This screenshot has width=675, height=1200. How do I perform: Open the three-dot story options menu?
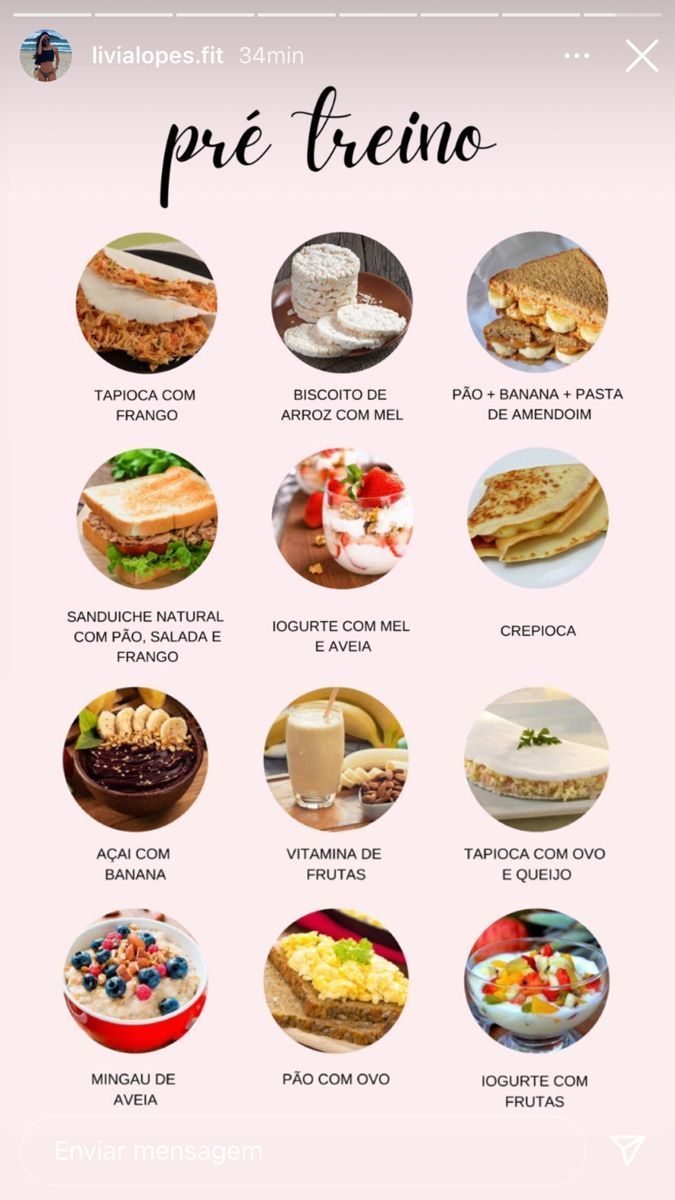click(577, 56)
